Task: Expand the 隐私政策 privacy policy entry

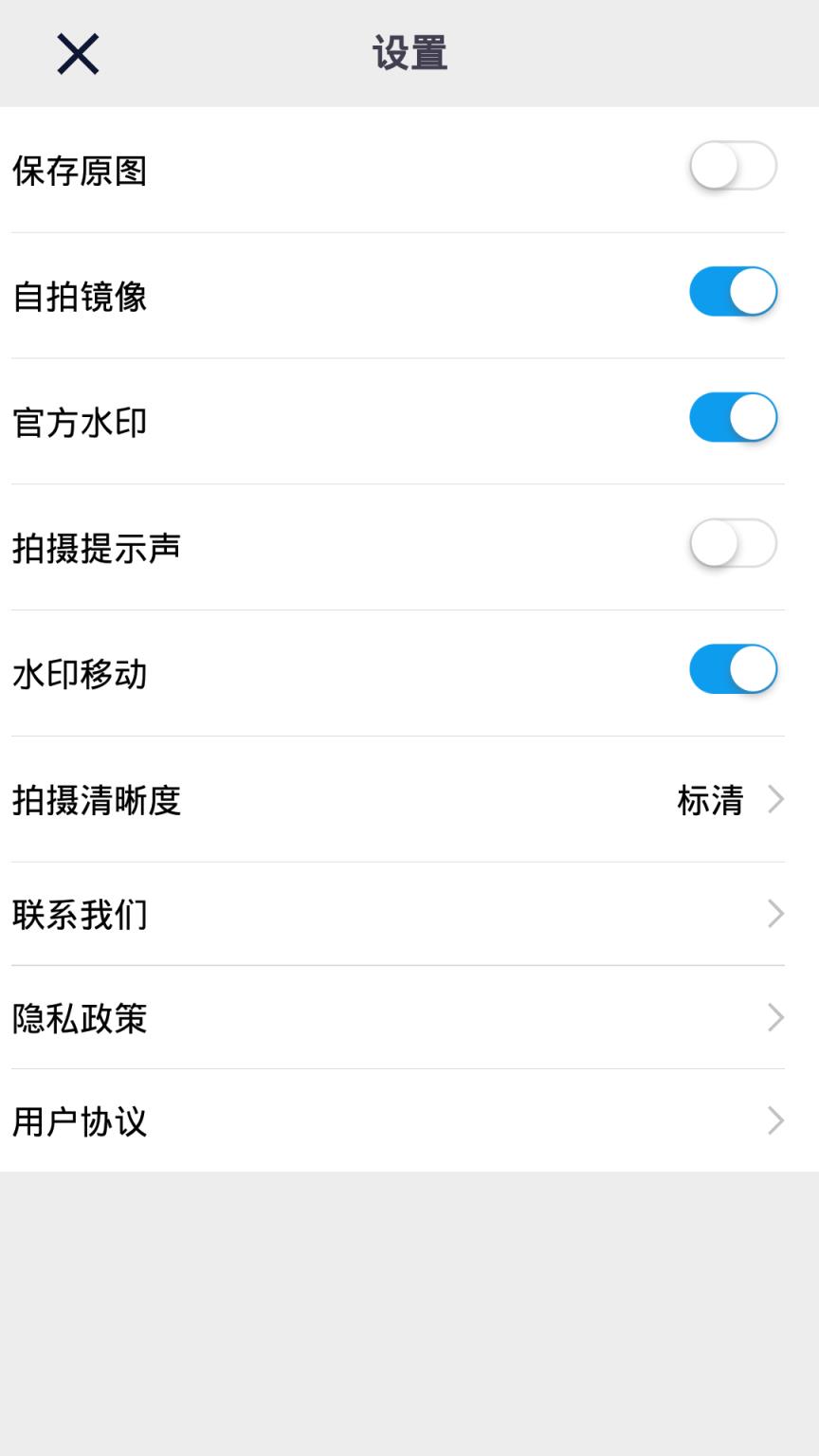Action: pos(408,1017)
